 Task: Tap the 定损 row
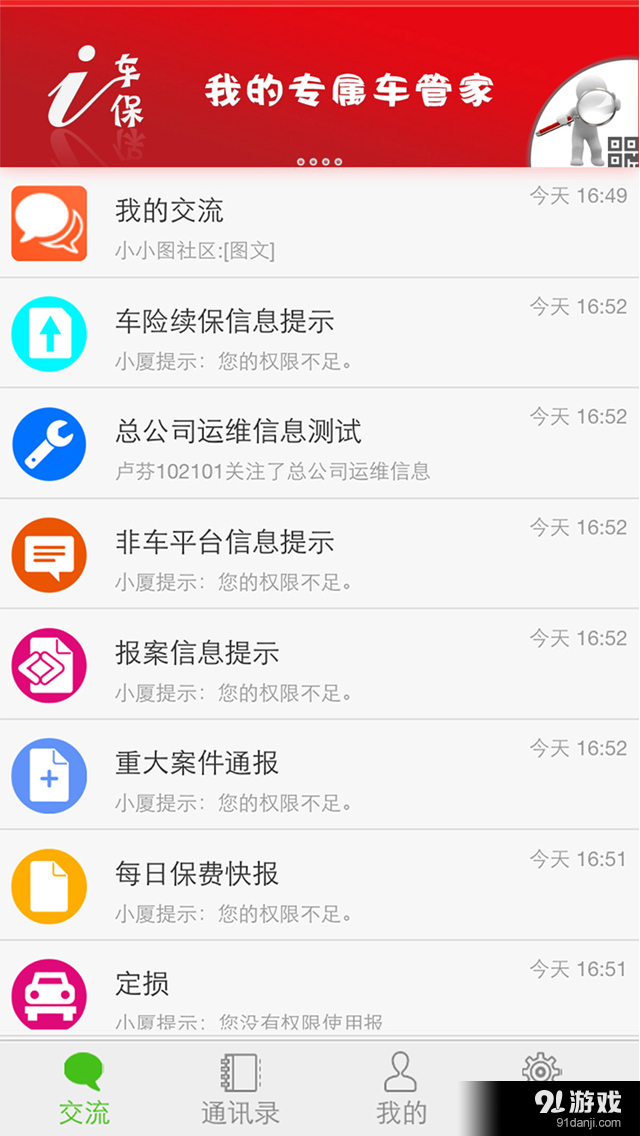(320, 992)
